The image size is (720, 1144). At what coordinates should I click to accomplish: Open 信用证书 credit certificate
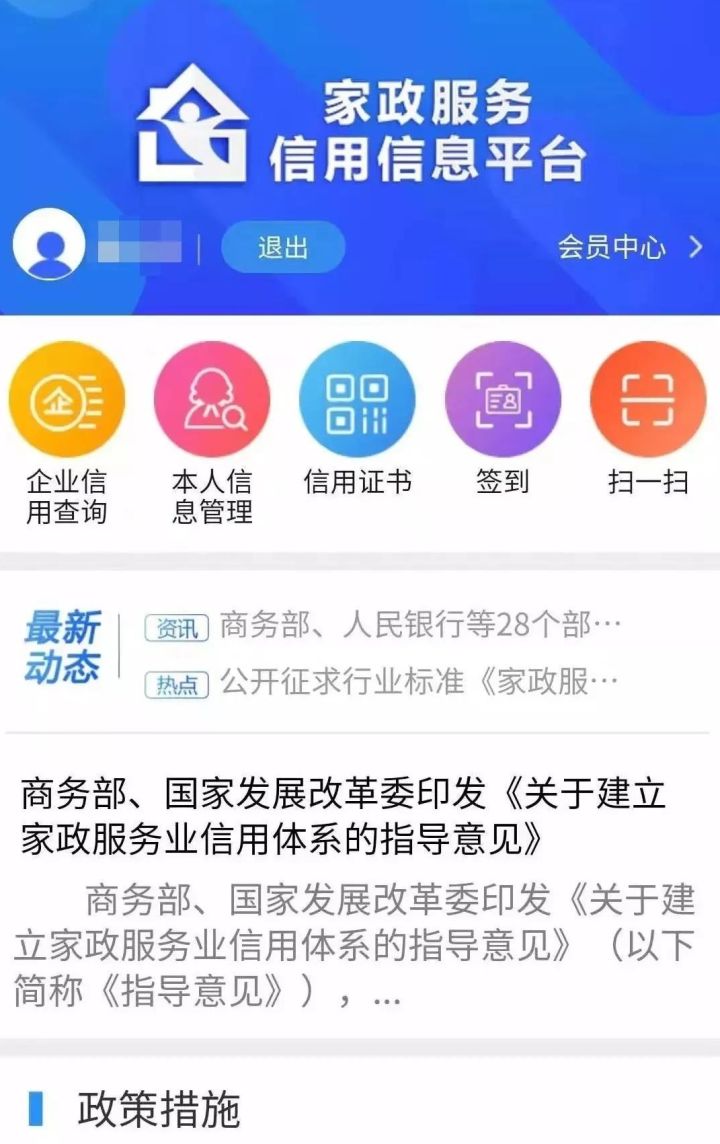(357, 400)
